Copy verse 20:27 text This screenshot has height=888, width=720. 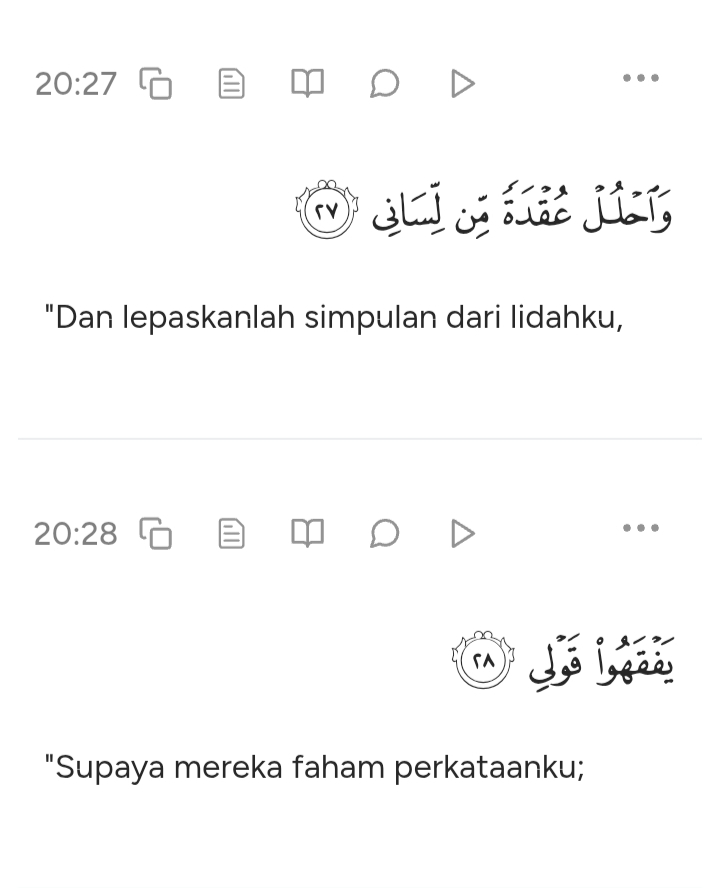click(155, 84)
